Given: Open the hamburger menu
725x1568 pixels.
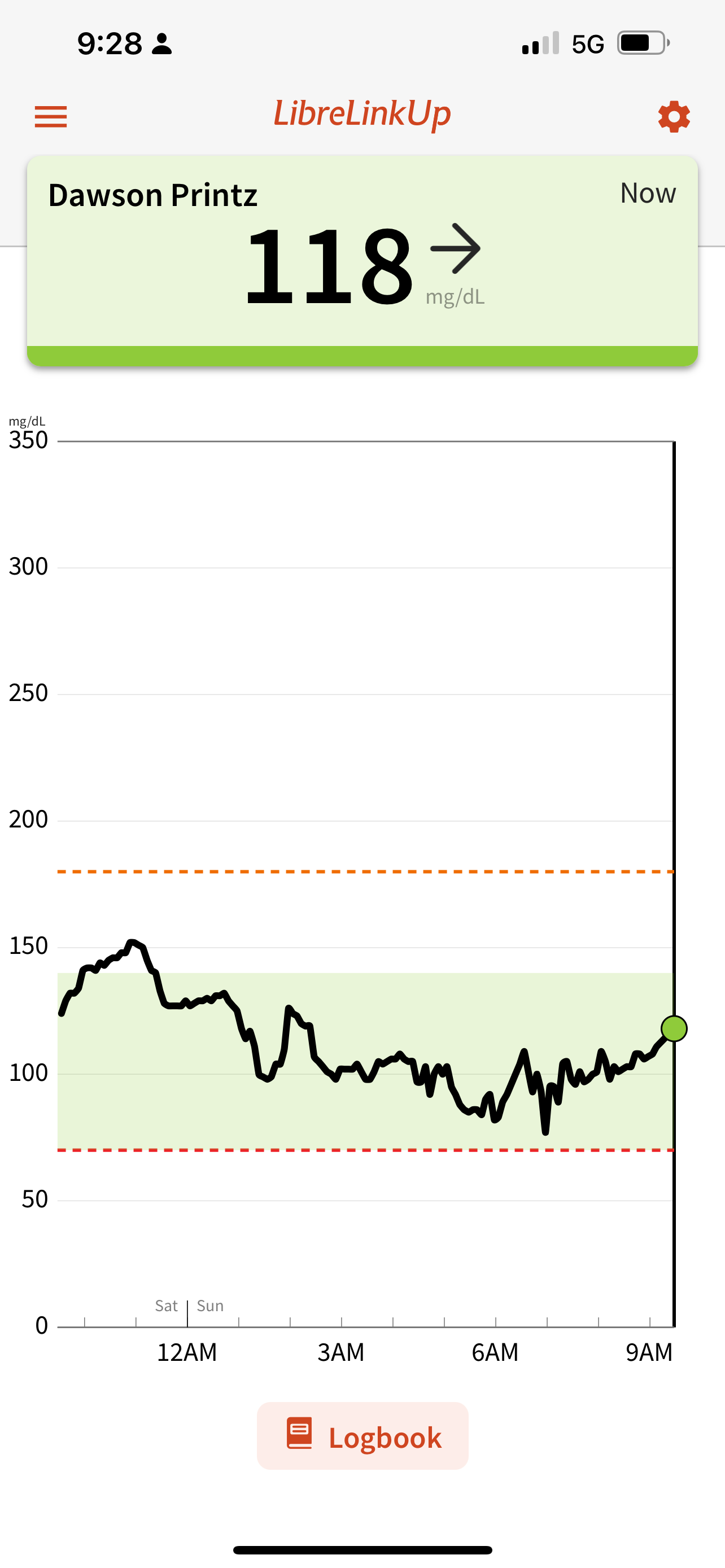Looking at the screenshot, I should 50,116.
